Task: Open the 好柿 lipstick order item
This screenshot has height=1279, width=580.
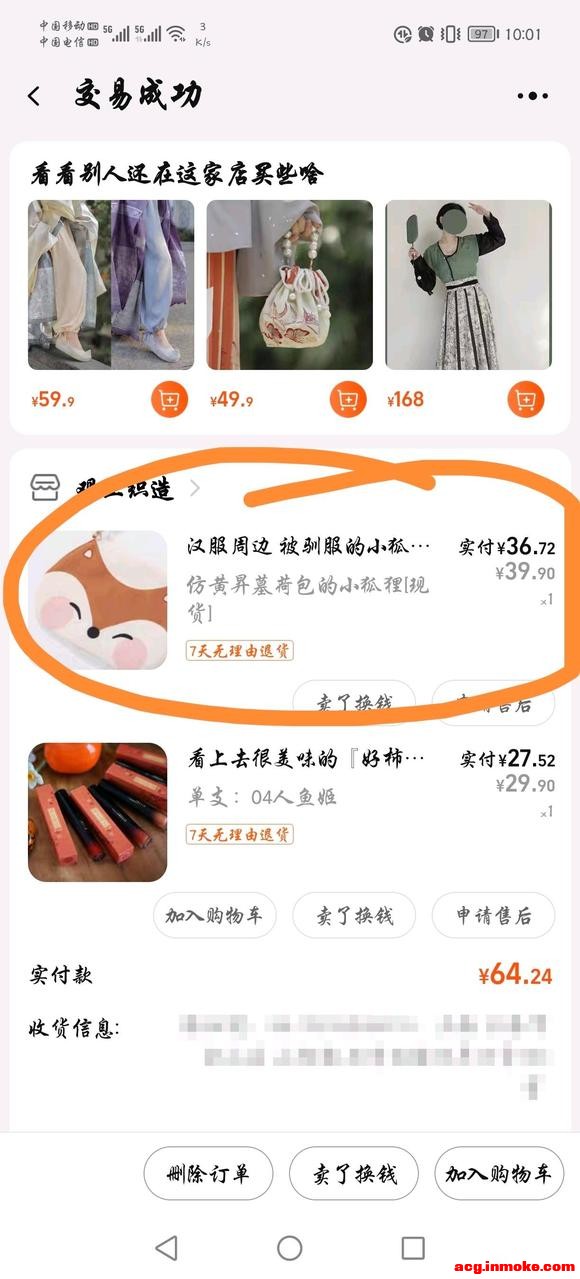Action: tap(290, 812)
